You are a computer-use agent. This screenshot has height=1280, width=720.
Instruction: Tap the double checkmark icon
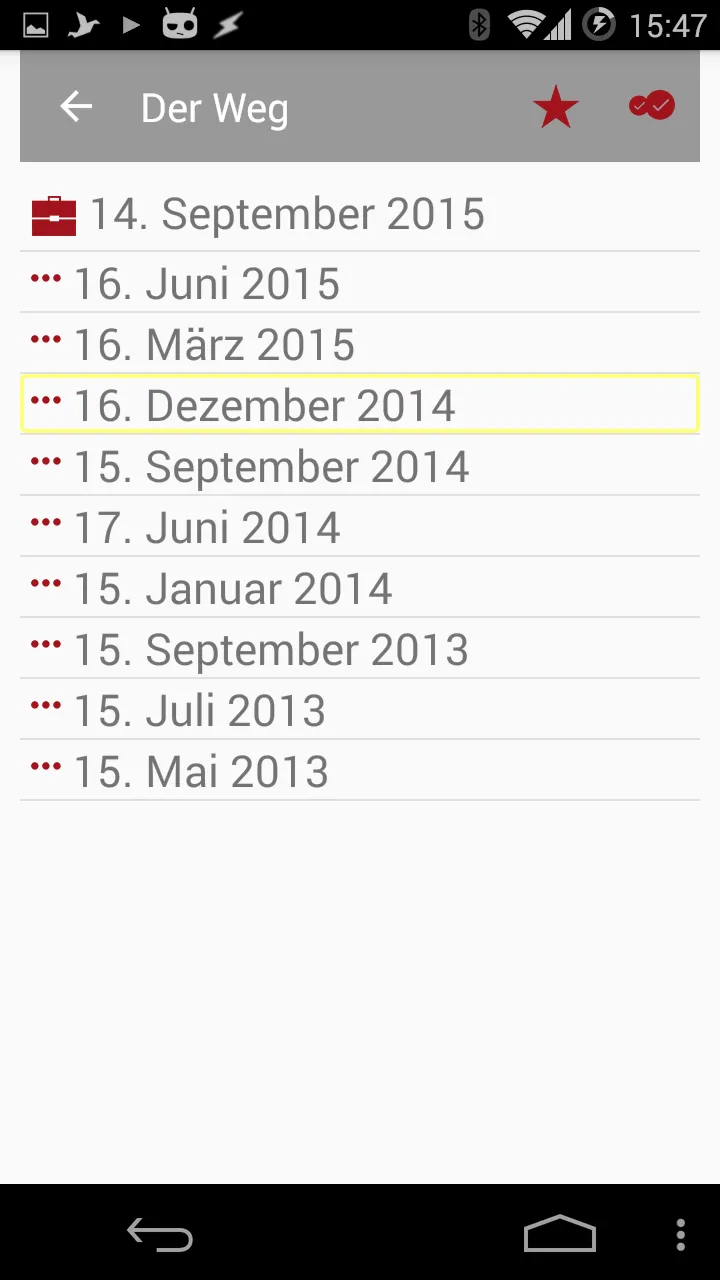tap(652, 106)
